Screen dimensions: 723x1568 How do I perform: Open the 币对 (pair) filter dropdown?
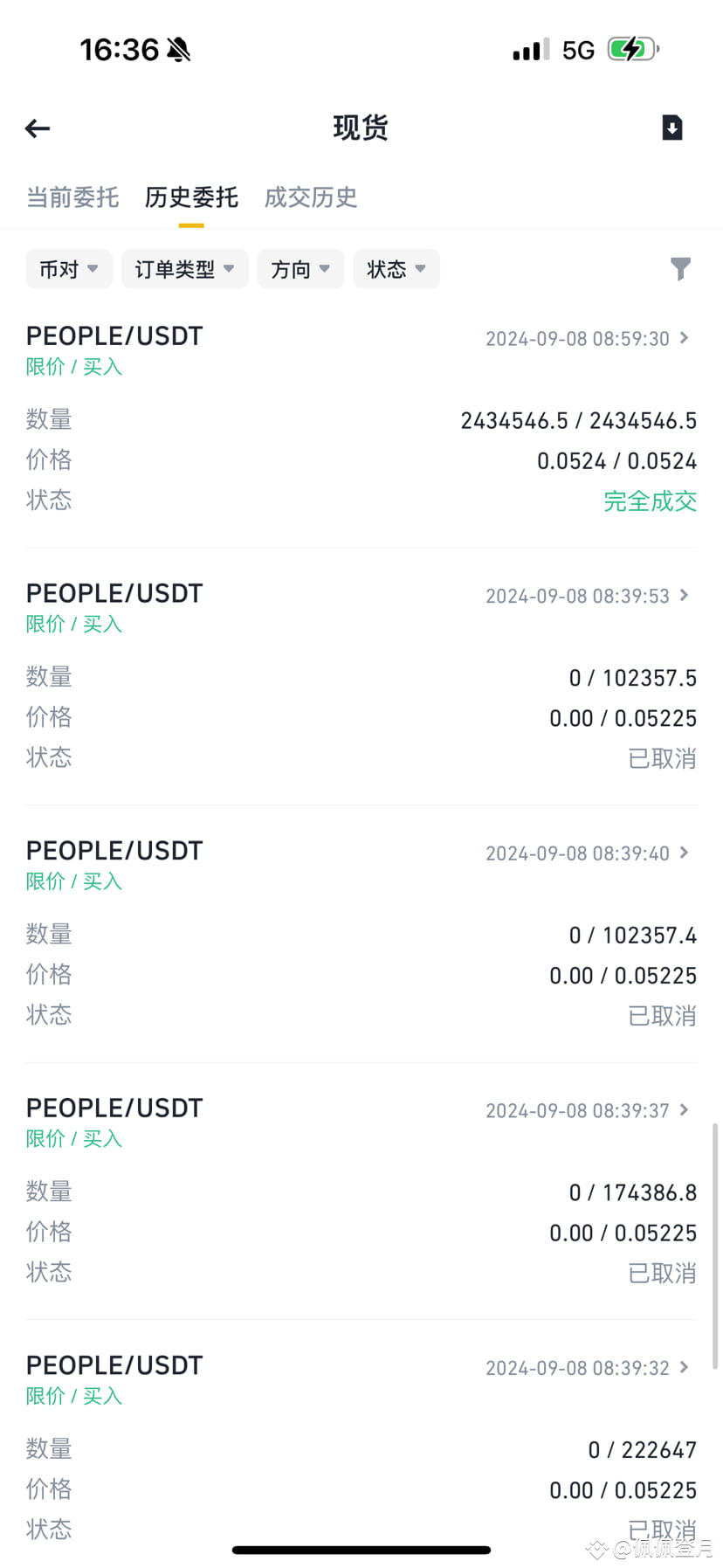68,269
